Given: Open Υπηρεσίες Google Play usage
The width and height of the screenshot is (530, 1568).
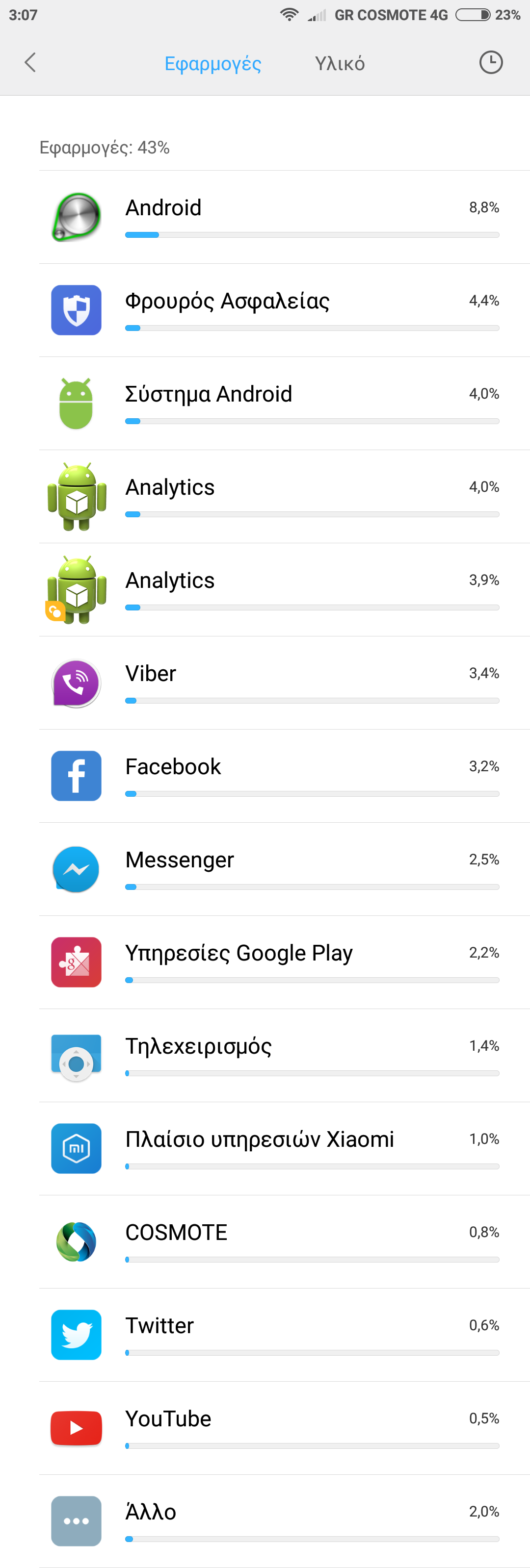Looking at the screenshot, I should pyautogui.click(x=284, y=962).
